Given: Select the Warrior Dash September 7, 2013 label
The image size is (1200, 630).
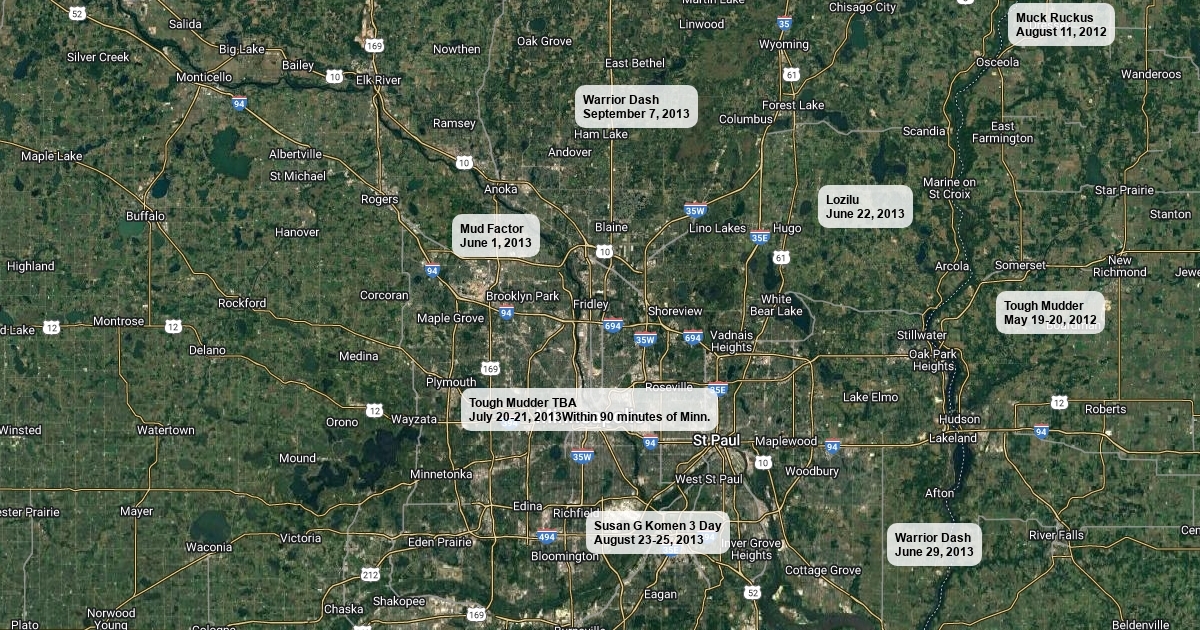Looking at the screenshot, I should click(636, 106).
